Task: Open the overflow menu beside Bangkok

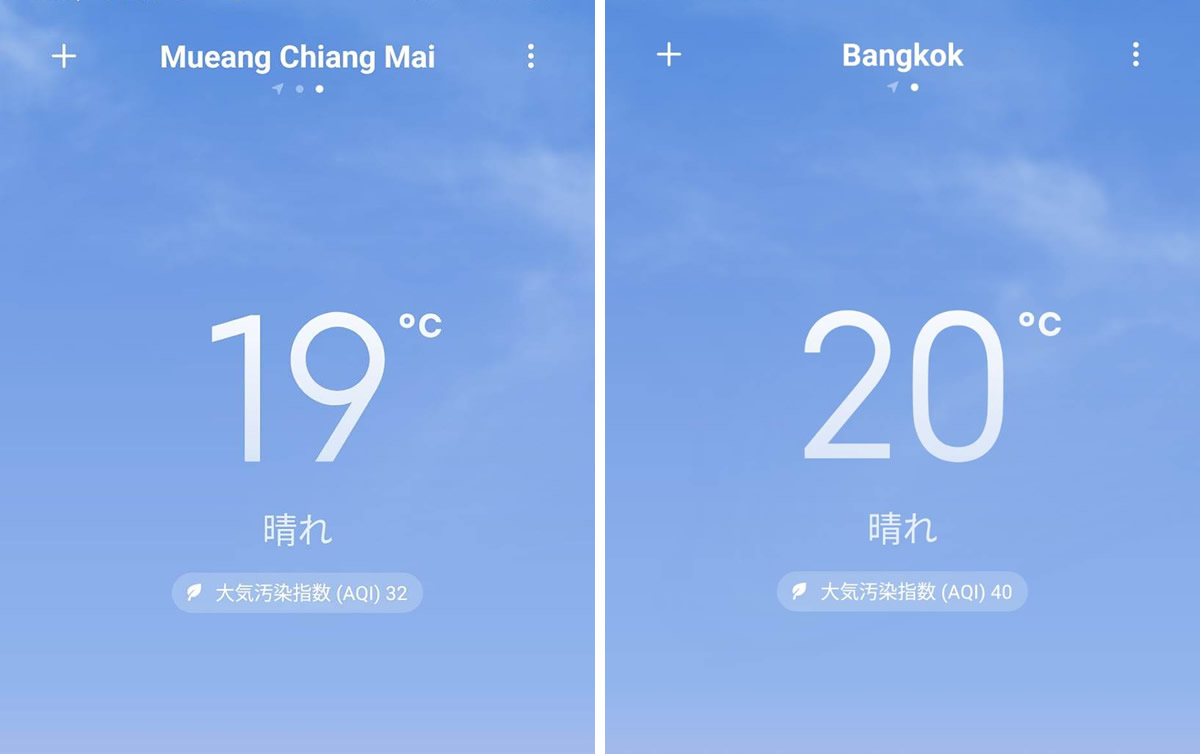Action: pos(1135,55)
